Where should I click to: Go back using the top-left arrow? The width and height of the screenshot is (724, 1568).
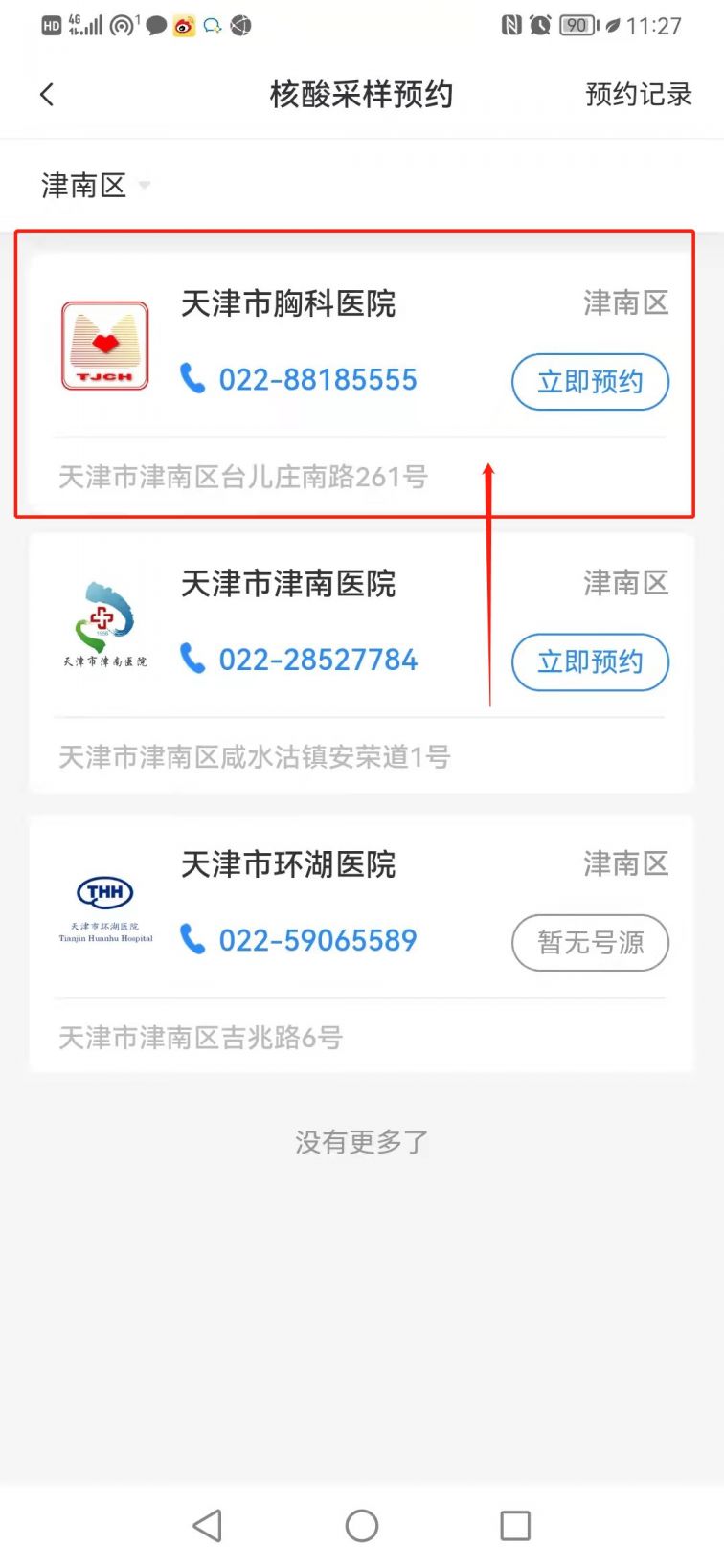coord(47,94)
